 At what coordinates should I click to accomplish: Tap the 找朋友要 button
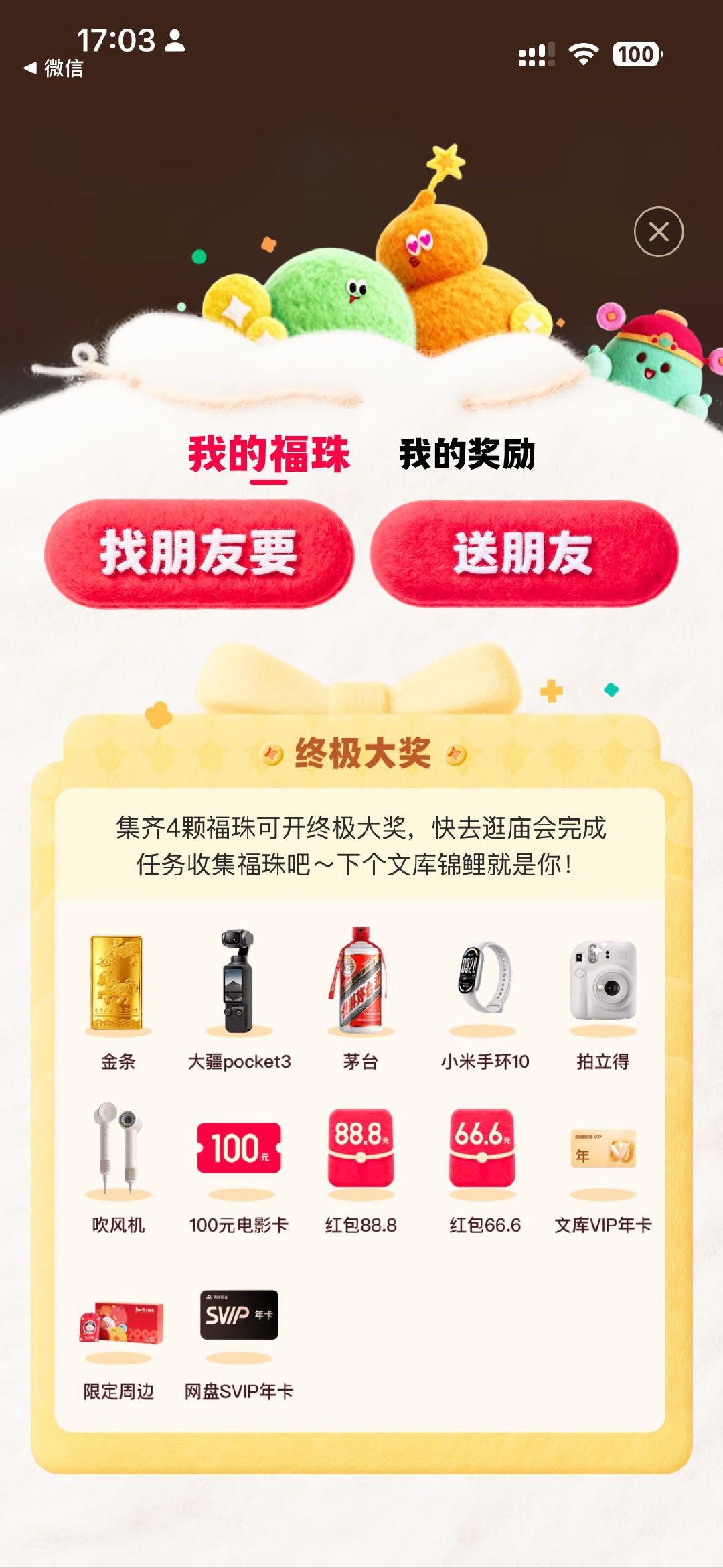pyautogui.click(x=199, y=553)
